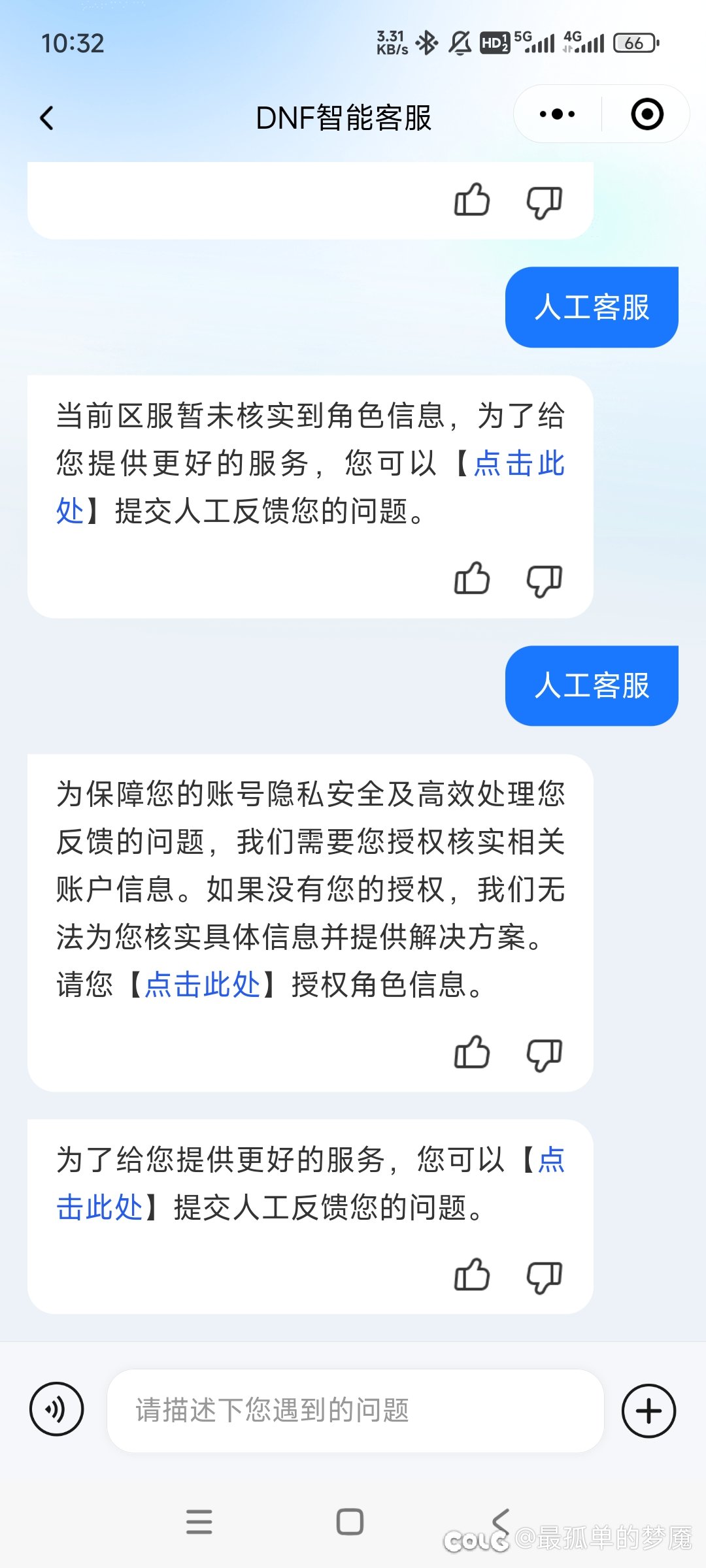Open 点击此处 link in last 为了给您提供更好的服务 message
706x1568 pixels.
point(99,1207)
